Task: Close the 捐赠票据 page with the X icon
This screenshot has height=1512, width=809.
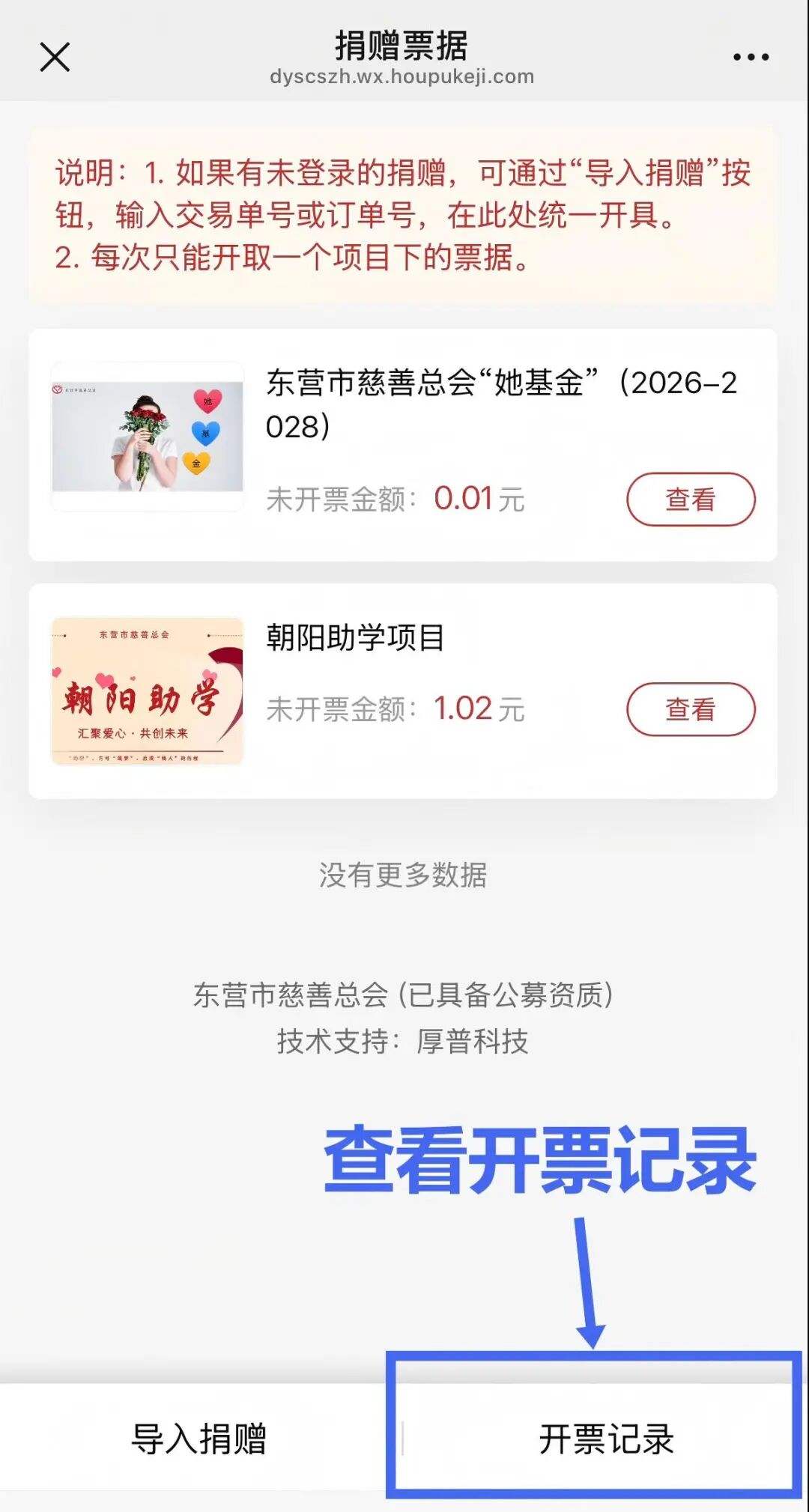Action: [x=53, y=57]
